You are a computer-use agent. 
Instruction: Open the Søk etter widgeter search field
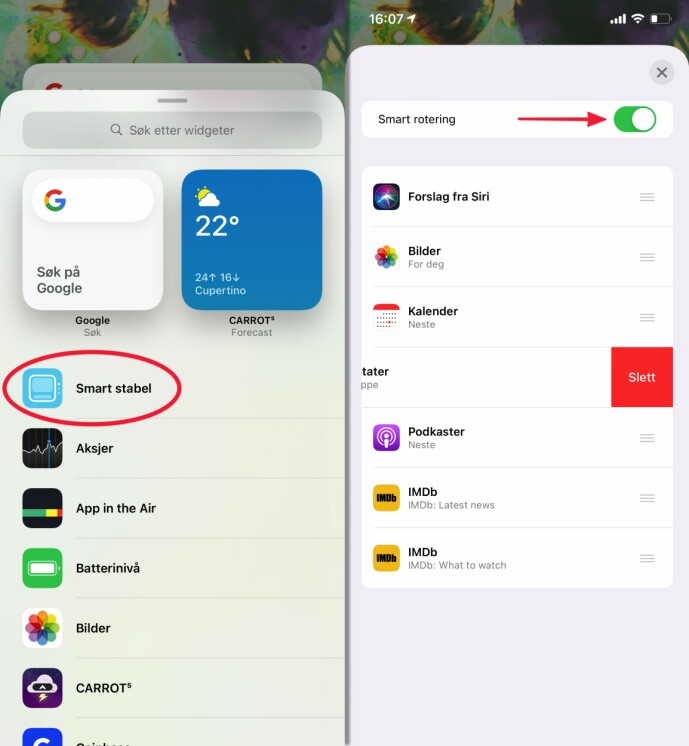point(172,131)
